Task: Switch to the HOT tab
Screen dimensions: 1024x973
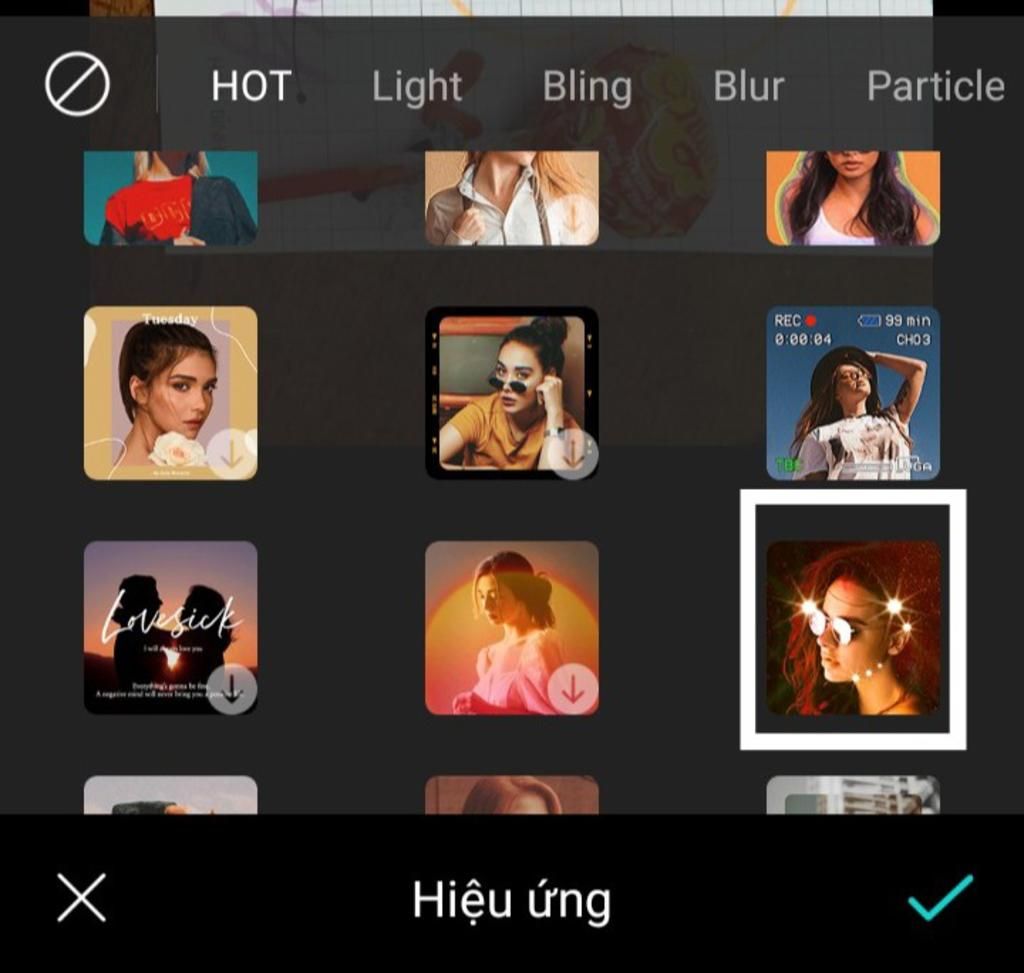Action: (251, 87)
